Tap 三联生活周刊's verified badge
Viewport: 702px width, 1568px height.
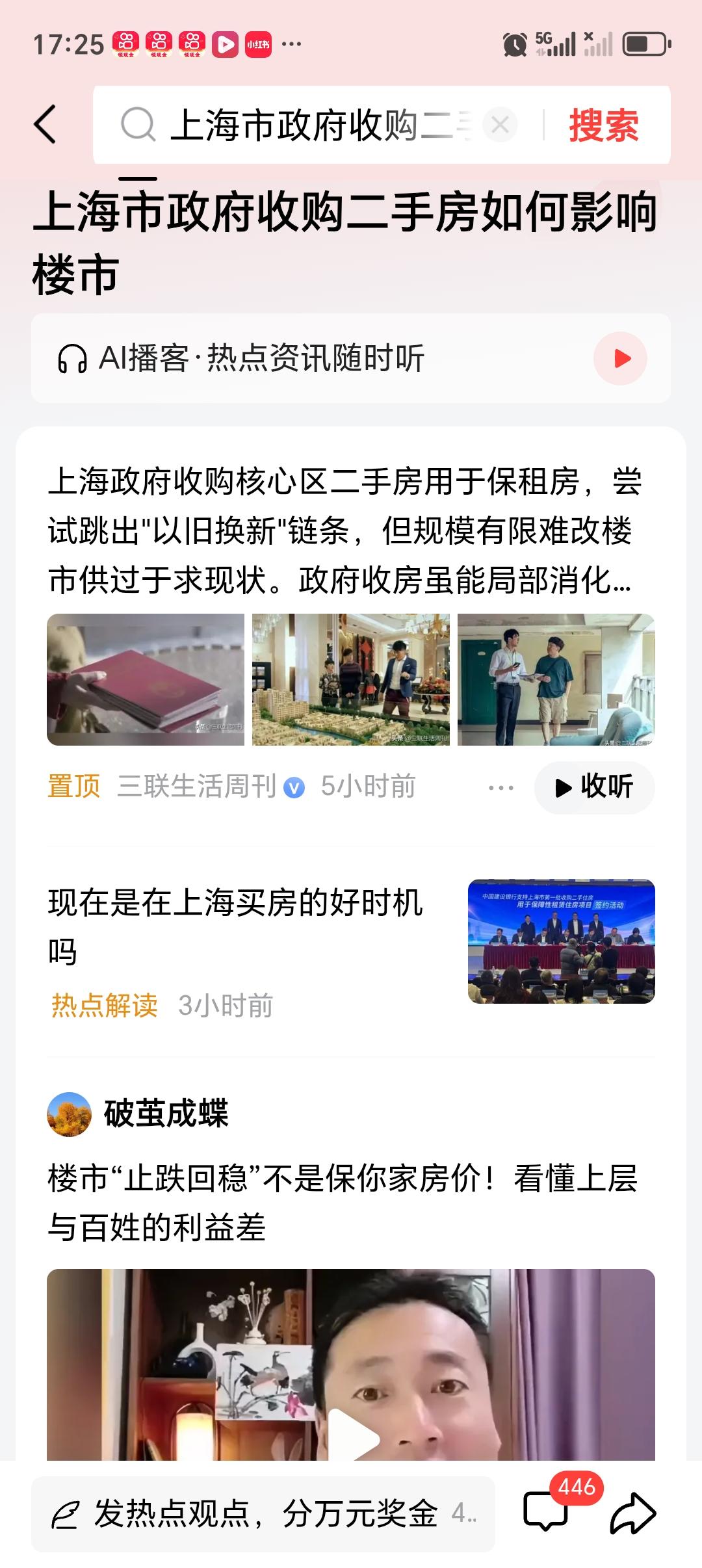click(x=294, y=786)
